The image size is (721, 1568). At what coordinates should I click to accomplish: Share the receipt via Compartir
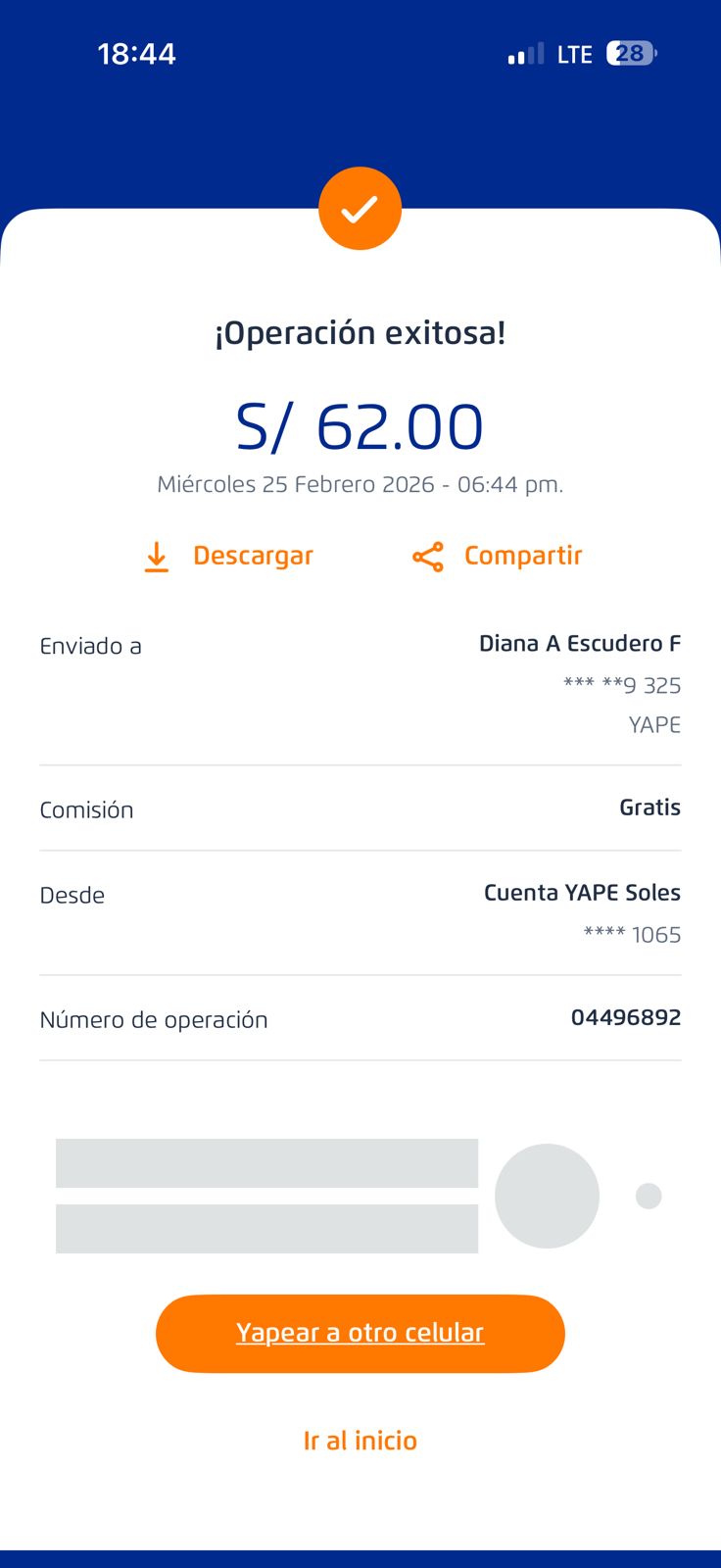[x=498, y=556]
